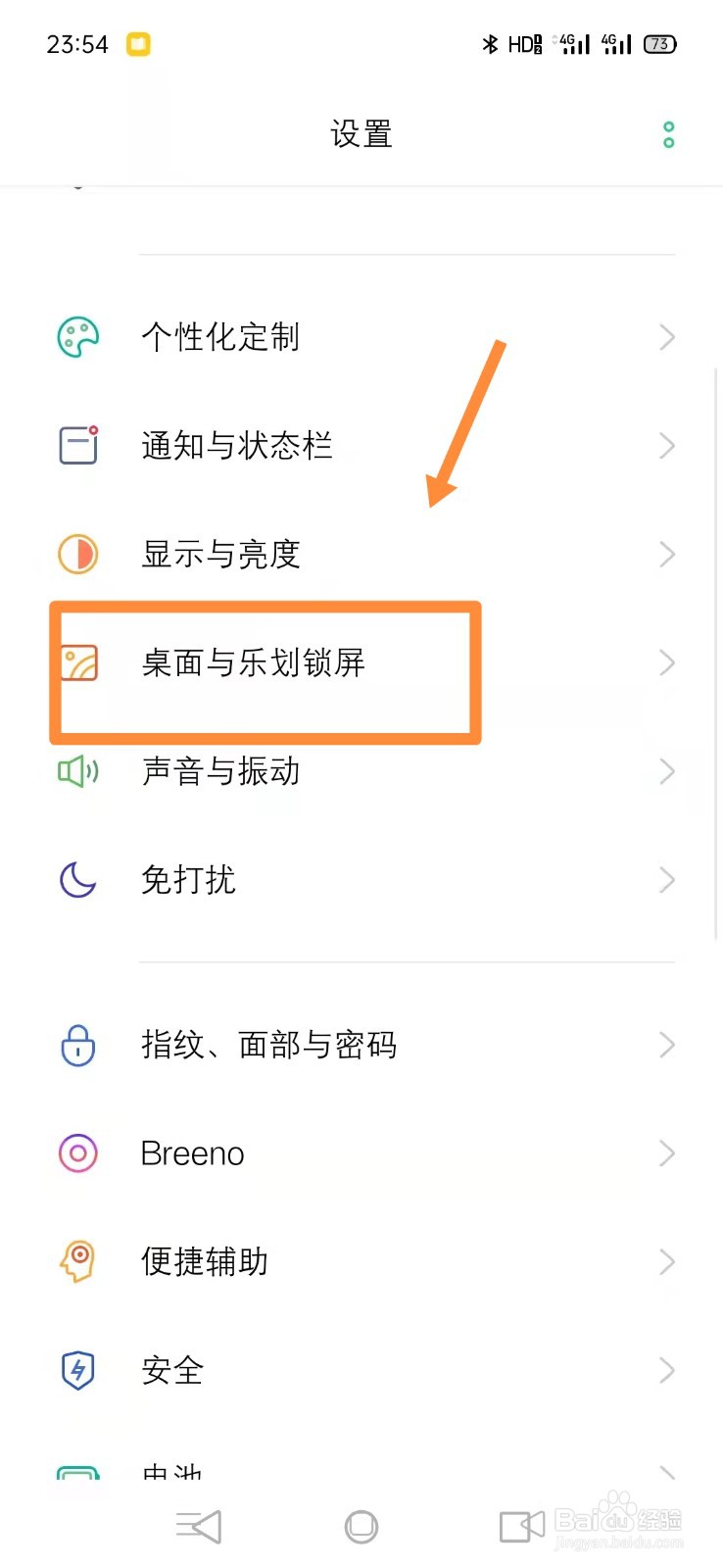Screen dimensions: 723x1568
Task: Open the two-dot menu at top right
Action: pos(668,134)
